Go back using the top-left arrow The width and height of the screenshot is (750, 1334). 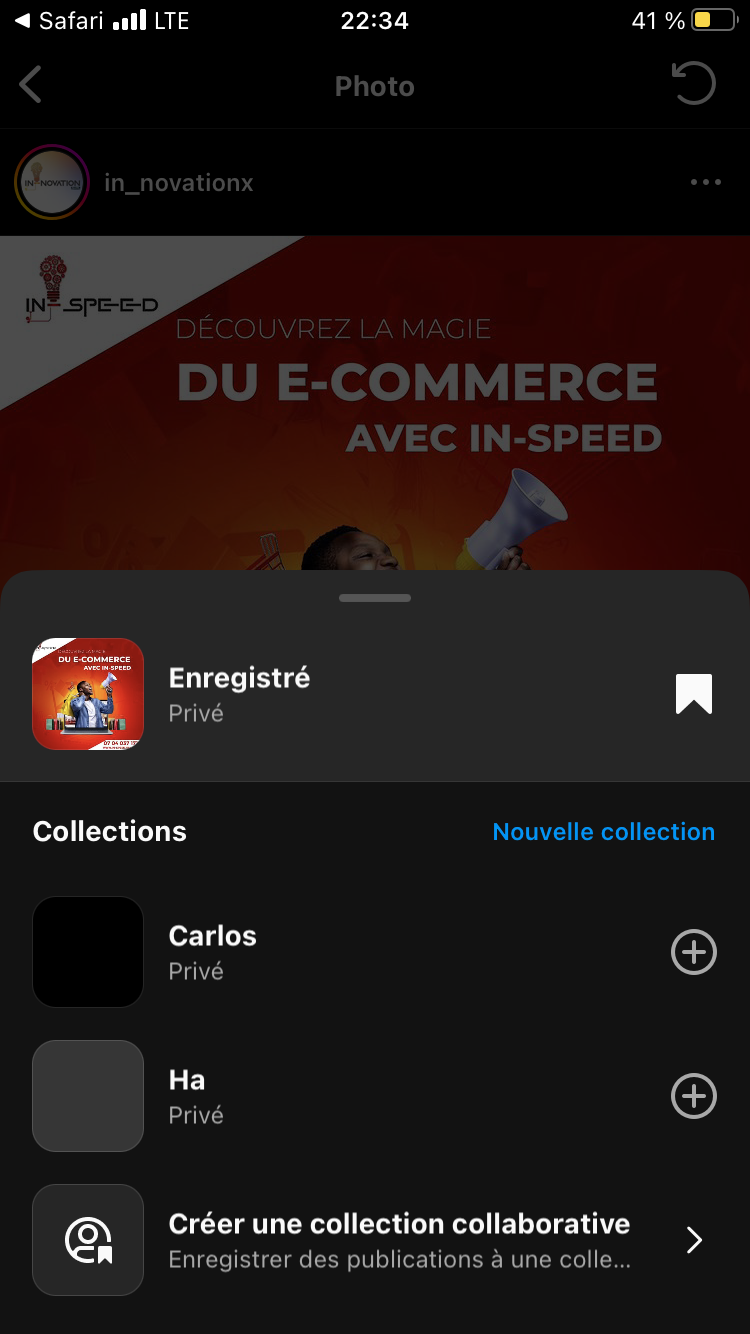click(31, 86)
